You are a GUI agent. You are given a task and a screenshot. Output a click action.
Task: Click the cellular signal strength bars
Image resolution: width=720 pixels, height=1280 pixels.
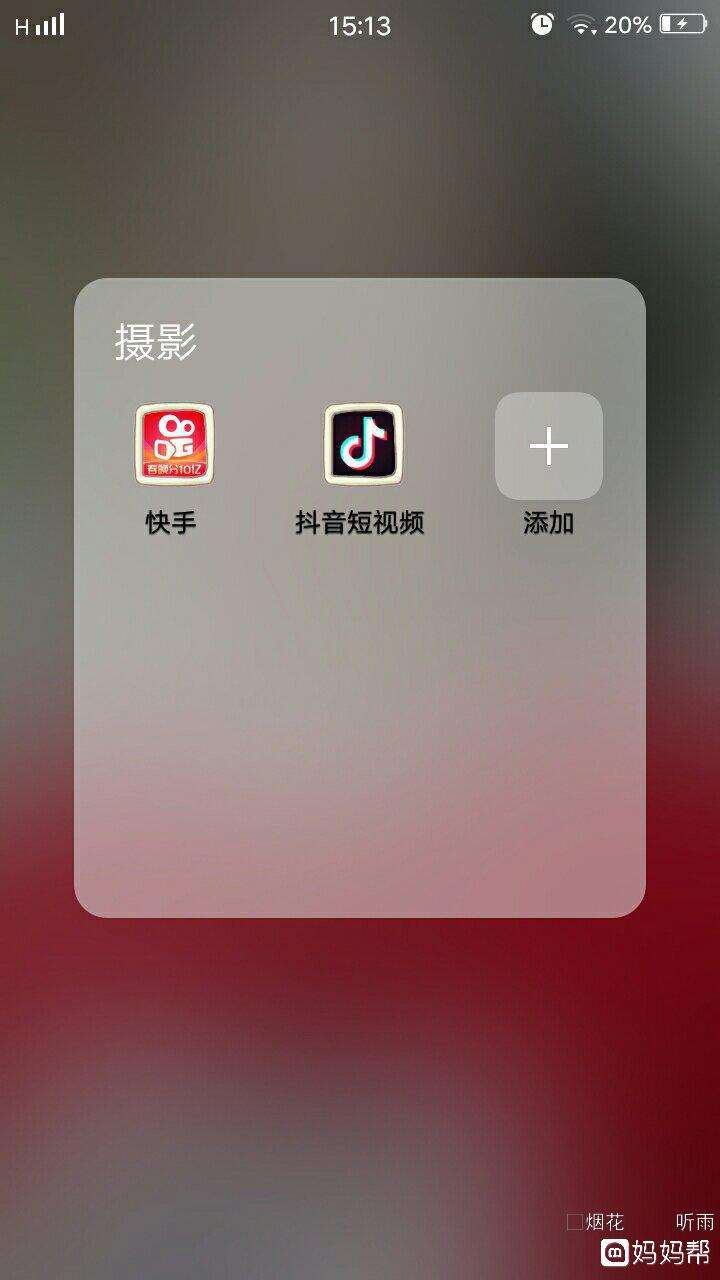coord(47,24)
